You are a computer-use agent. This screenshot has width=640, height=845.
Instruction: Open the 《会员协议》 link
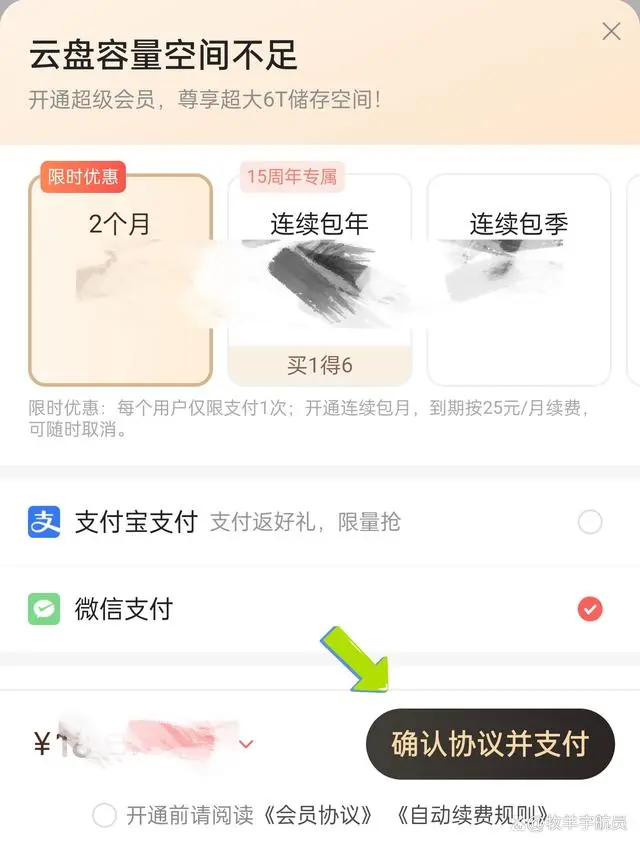click(323, 815)
